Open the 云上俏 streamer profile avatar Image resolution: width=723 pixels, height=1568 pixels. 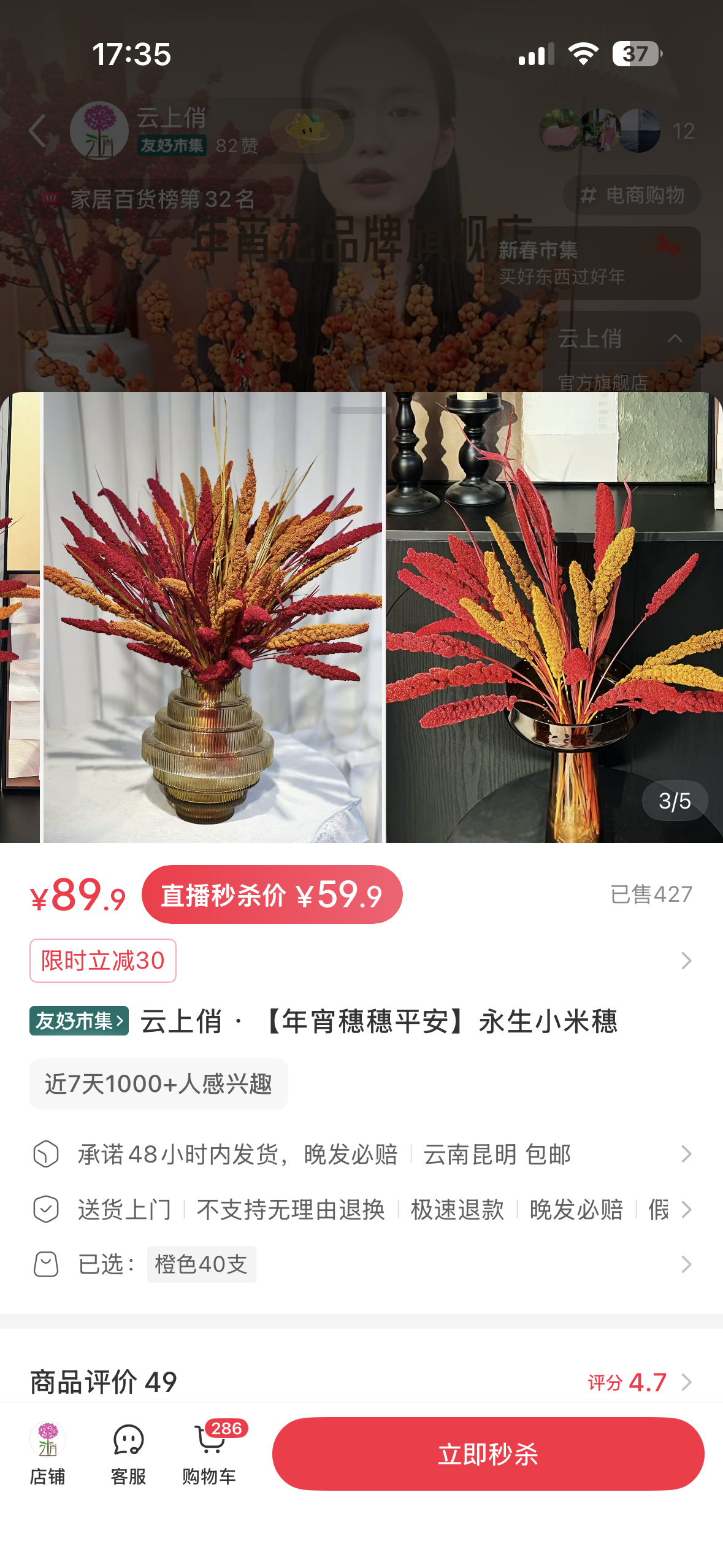99,131
